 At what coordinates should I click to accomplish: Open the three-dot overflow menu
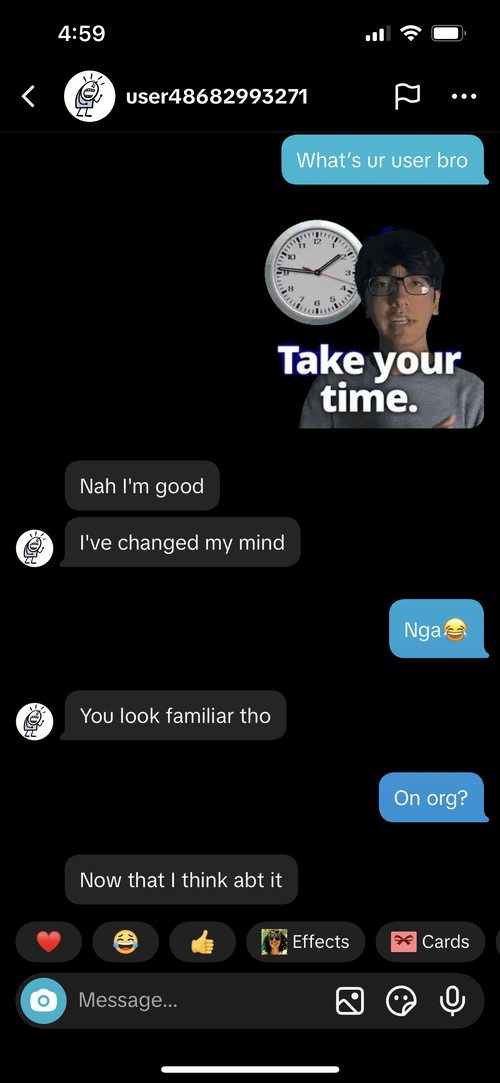tap(464, 97)
